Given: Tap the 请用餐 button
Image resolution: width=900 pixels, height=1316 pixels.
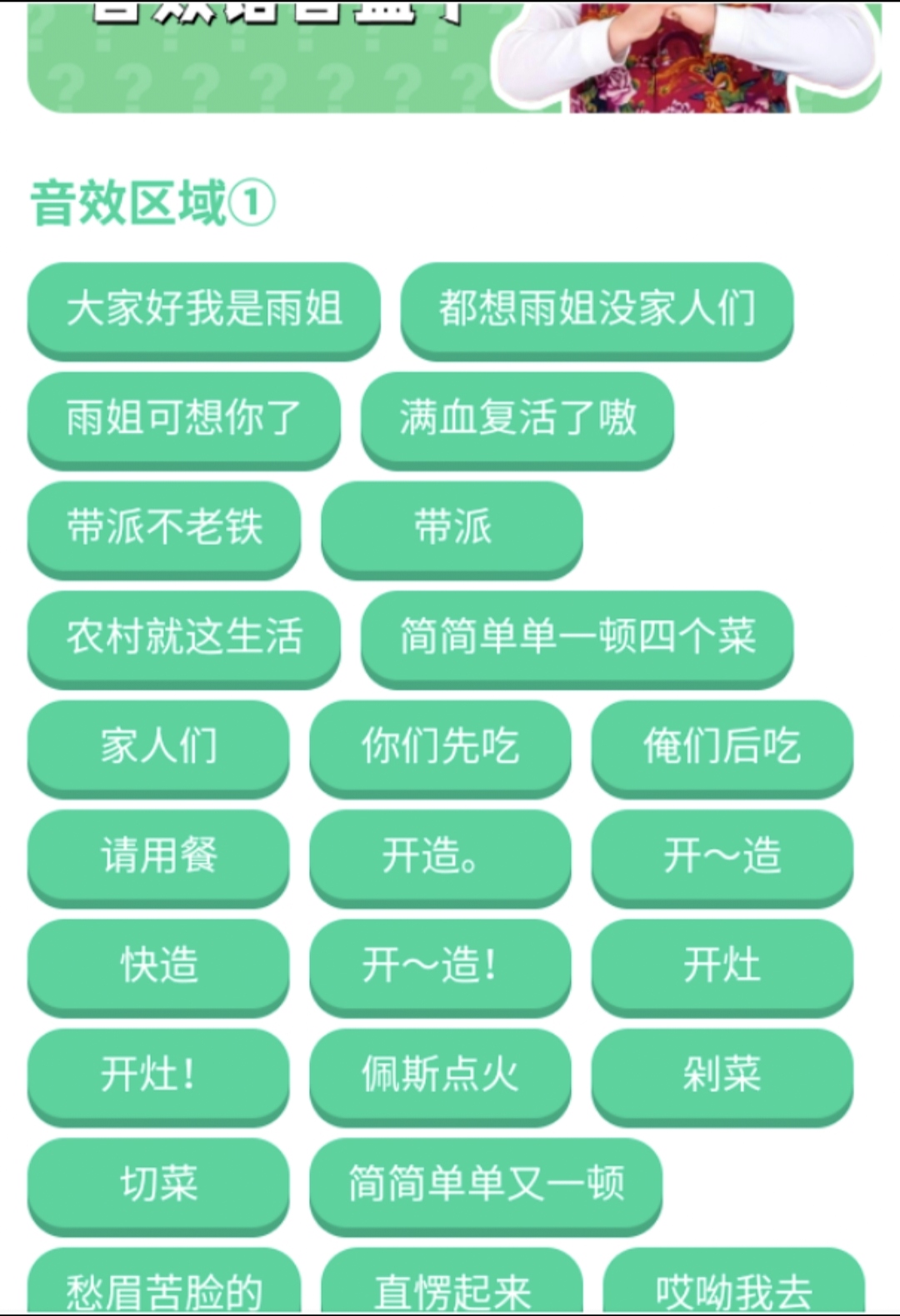Looking at the screenshot, I should [158, 856].
